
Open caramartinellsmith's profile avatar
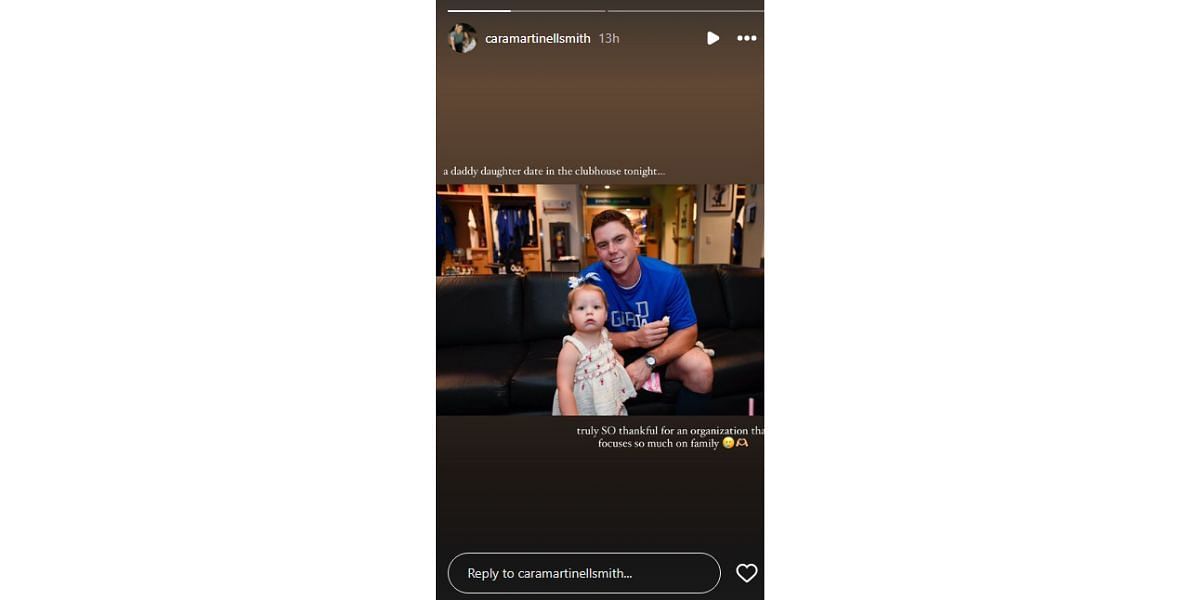(462, 38)
